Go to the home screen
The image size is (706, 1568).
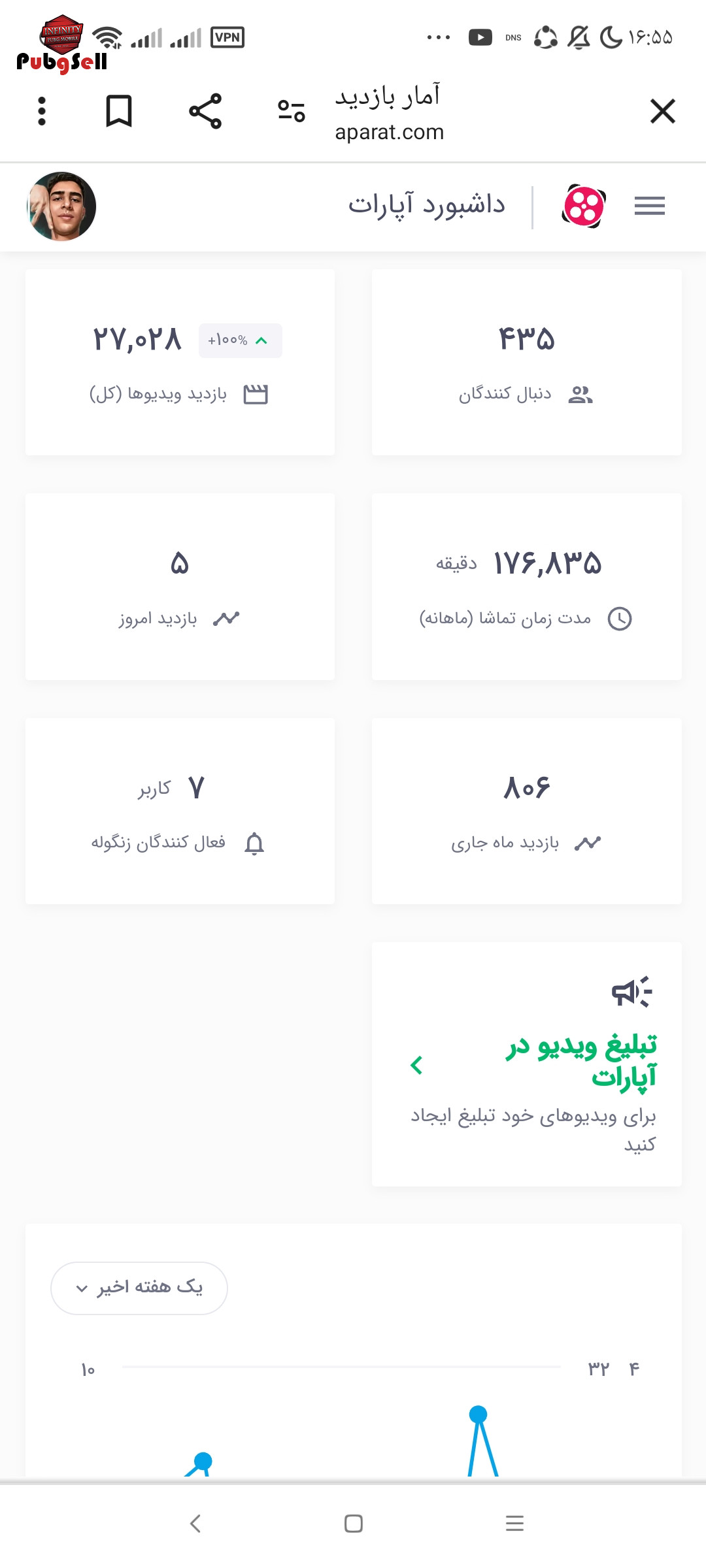click(354, 1524)
